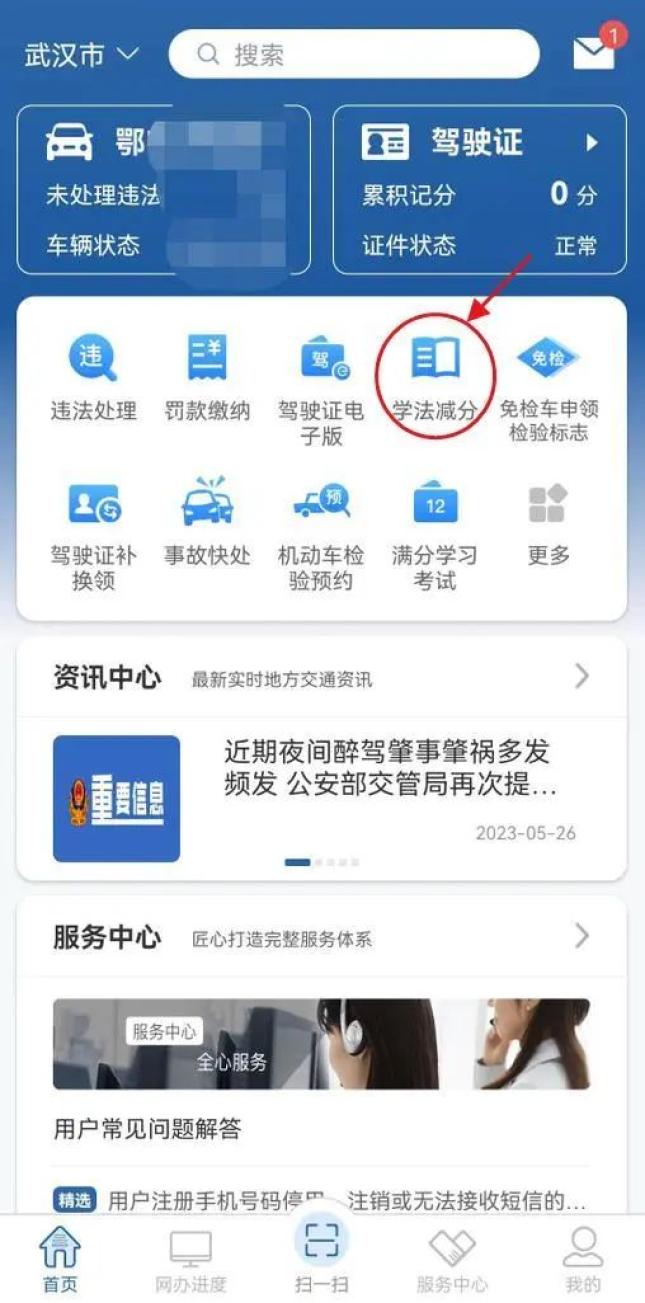Open the mail inbox icon

(594, 53)
